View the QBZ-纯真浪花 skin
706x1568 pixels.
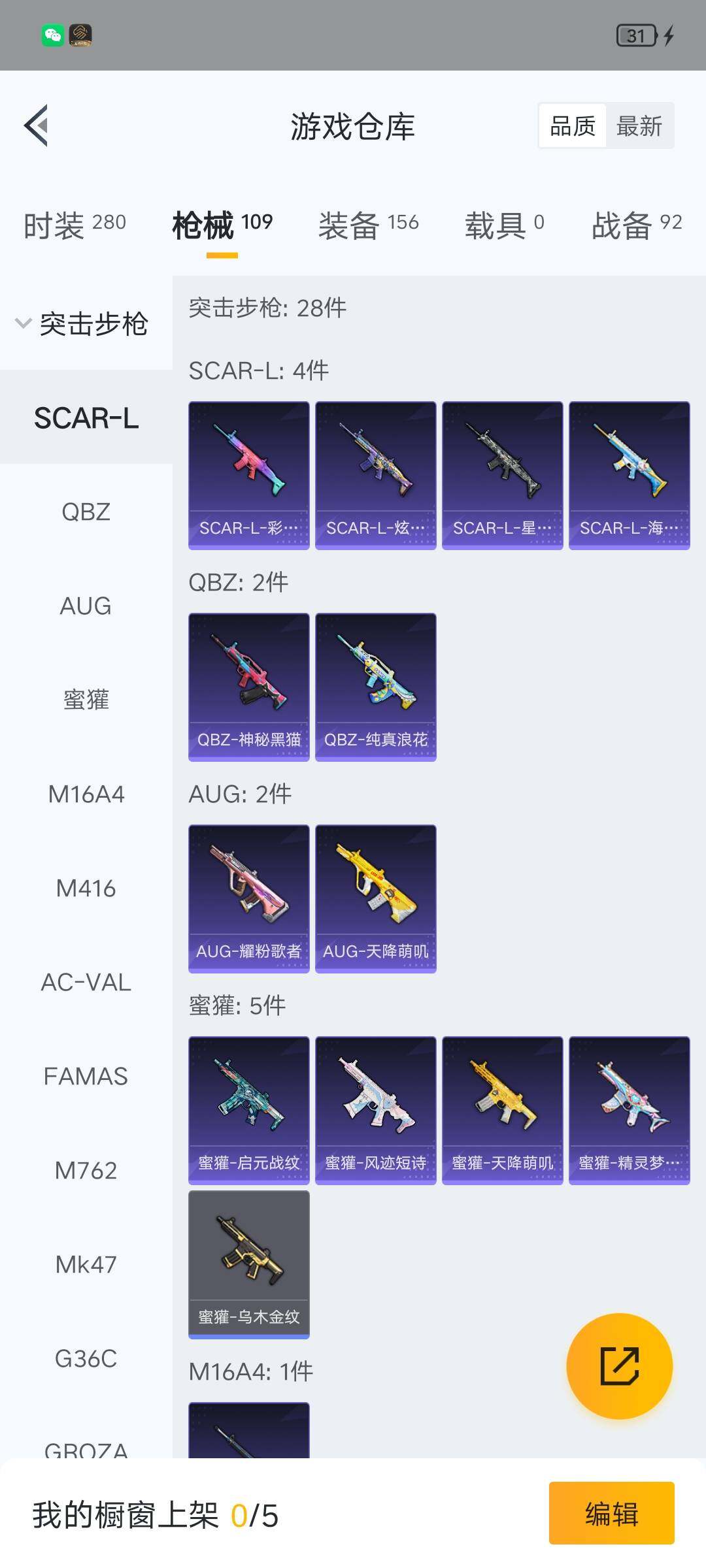pos(376,687)
